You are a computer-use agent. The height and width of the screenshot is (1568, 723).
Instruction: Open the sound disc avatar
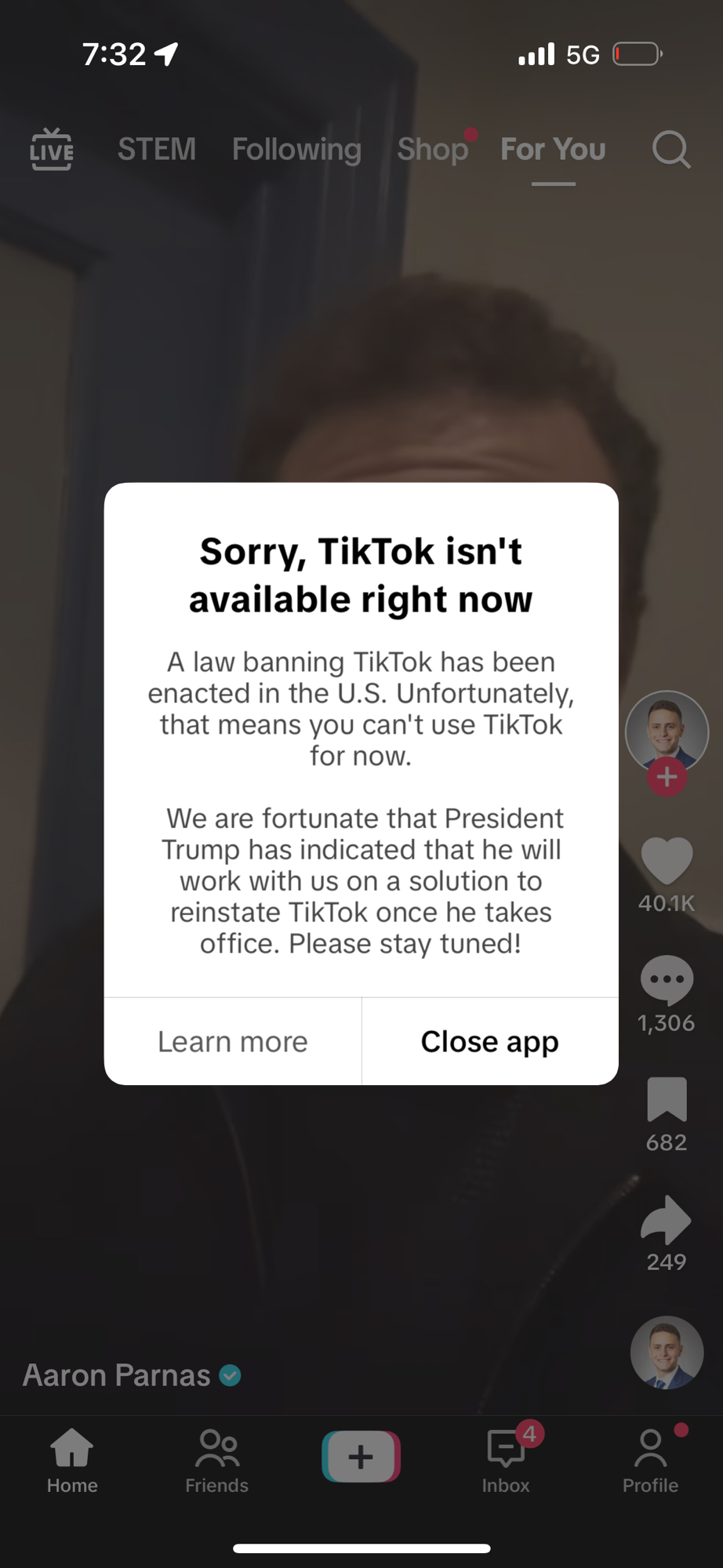(667, 1352)
